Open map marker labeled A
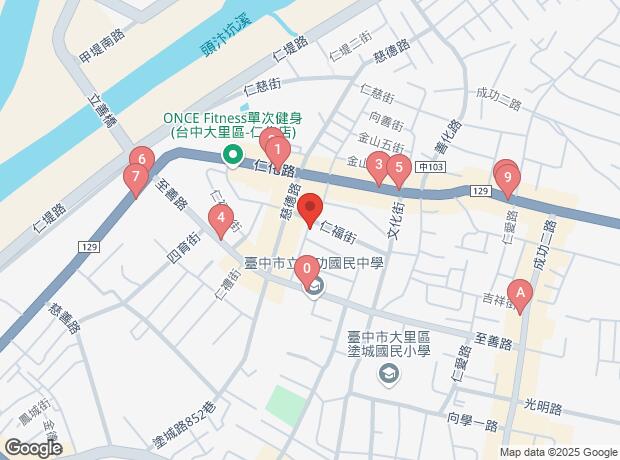 (x=519, y=292)
